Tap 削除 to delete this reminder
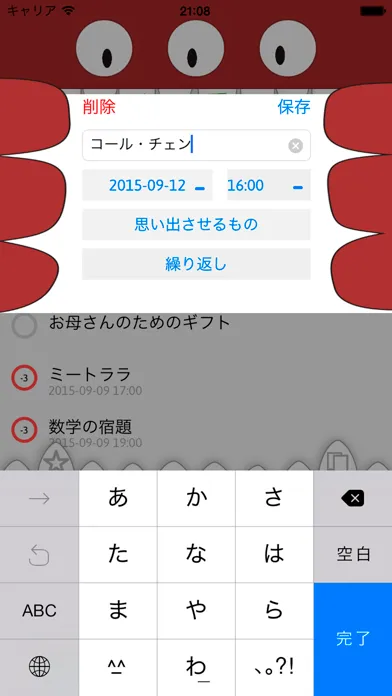Image resolution: width=392 pixels, height=696 pixels. click(99, 107)
